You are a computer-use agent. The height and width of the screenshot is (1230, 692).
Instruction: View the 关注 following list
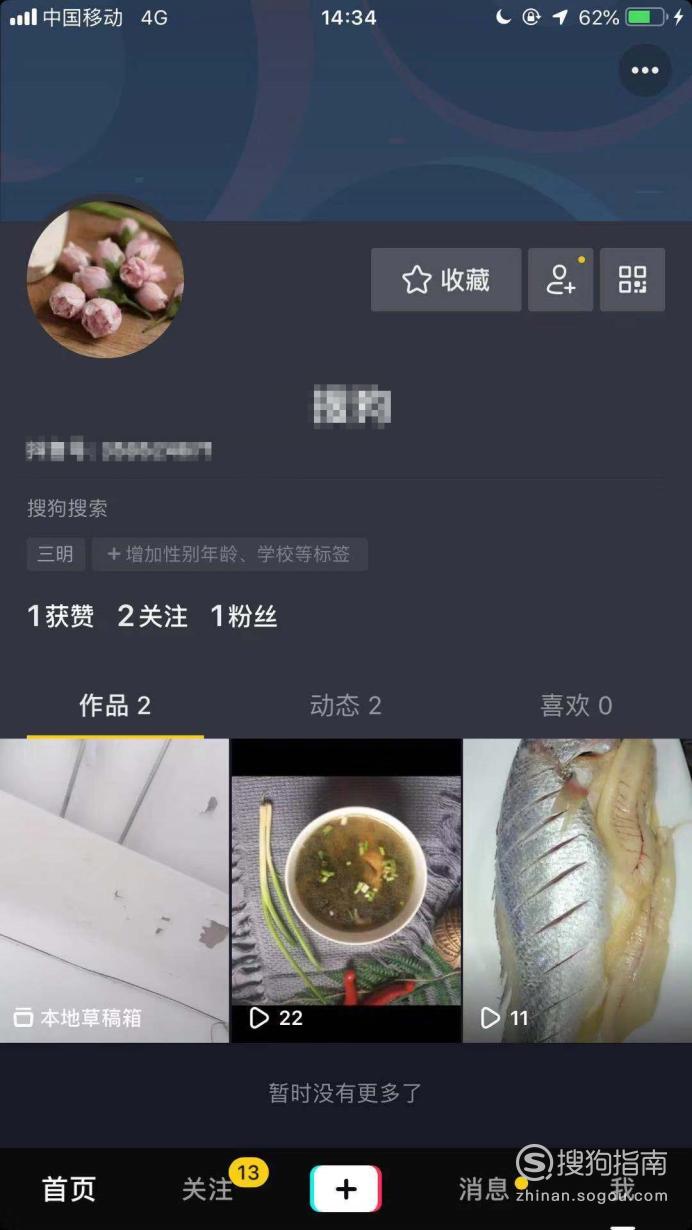pyautogui.click(x=153, y=616)
